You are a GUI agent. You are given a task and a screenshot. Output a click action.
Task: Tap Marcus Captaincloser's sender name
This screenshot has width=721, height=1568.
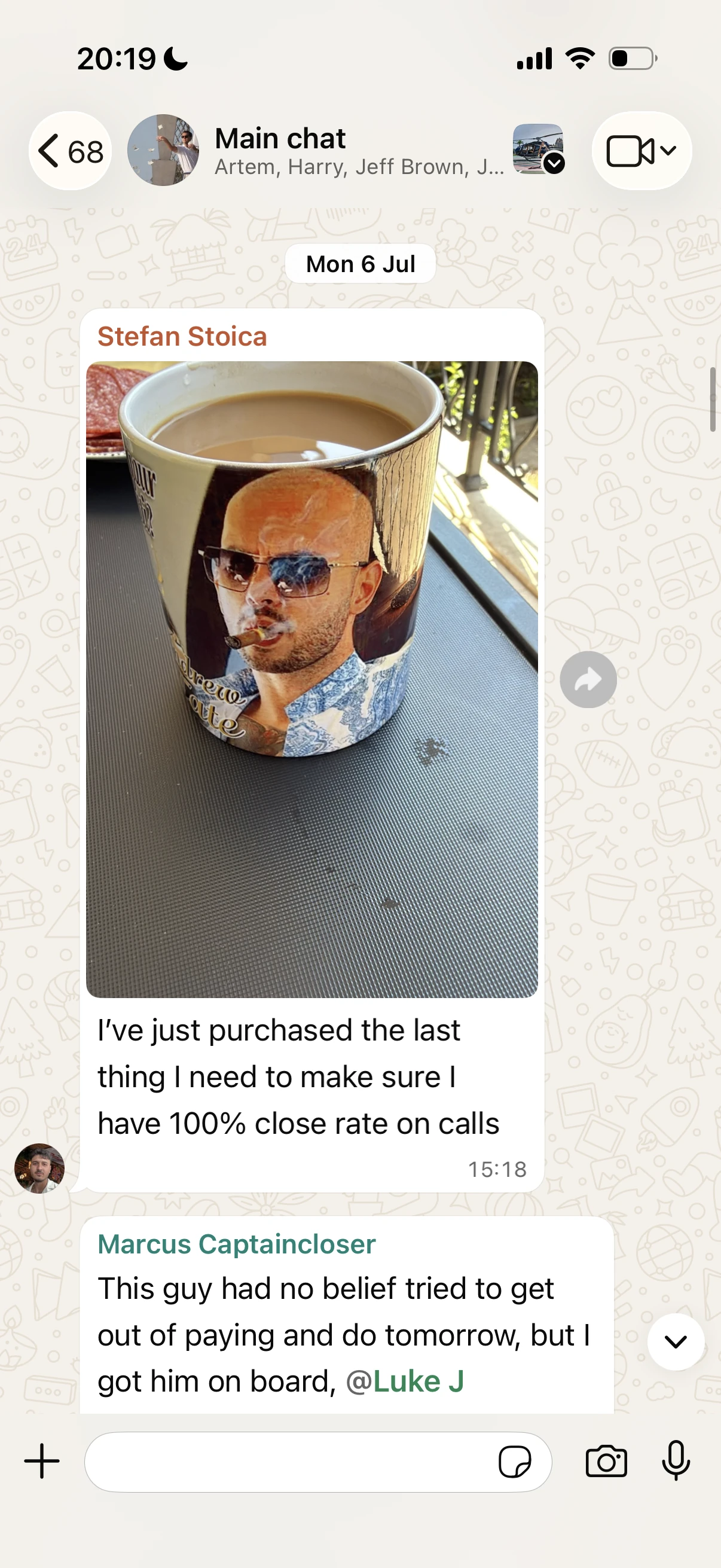pyautogui.click(x=237, y=1244)
